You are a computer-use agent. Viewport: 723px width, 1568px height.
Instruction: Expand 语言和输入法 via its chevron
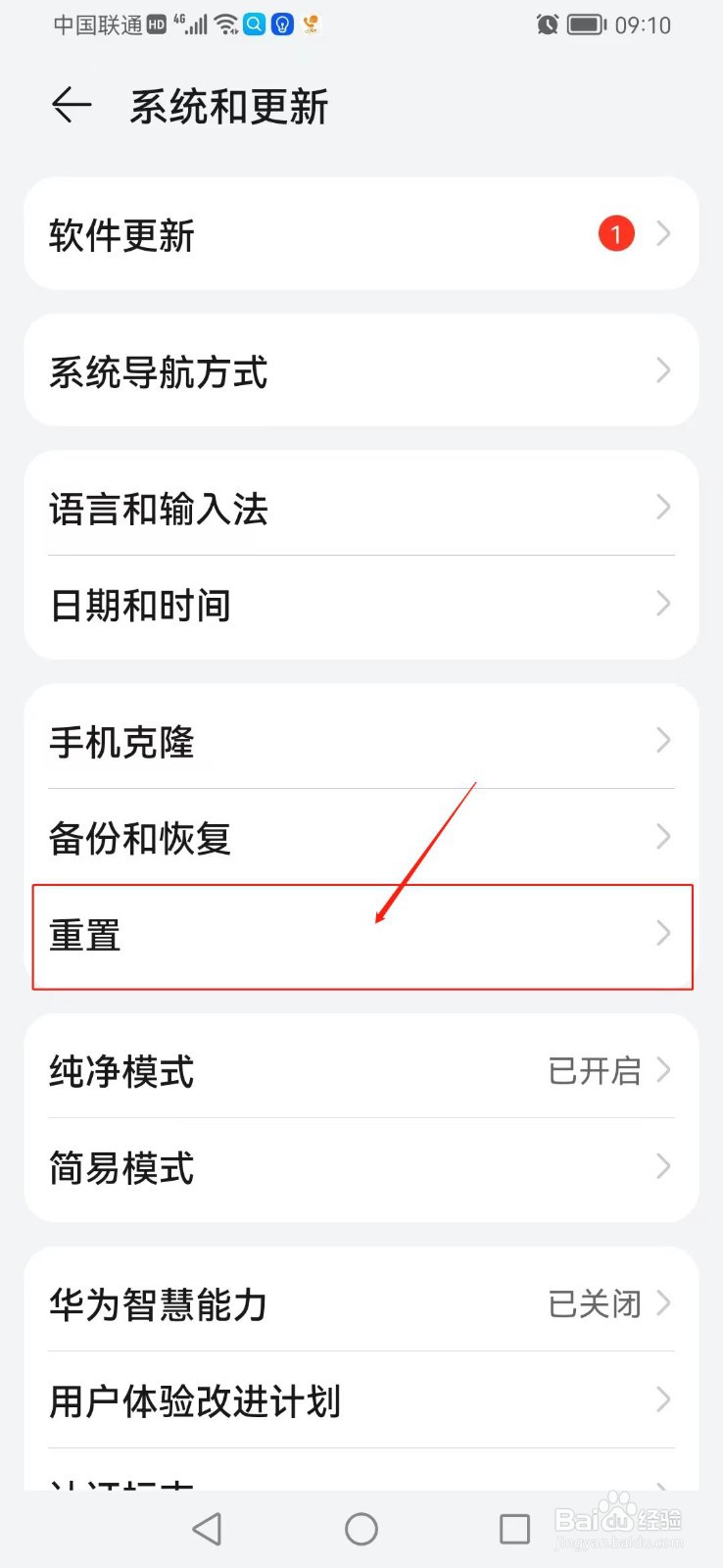pos(662,508)
